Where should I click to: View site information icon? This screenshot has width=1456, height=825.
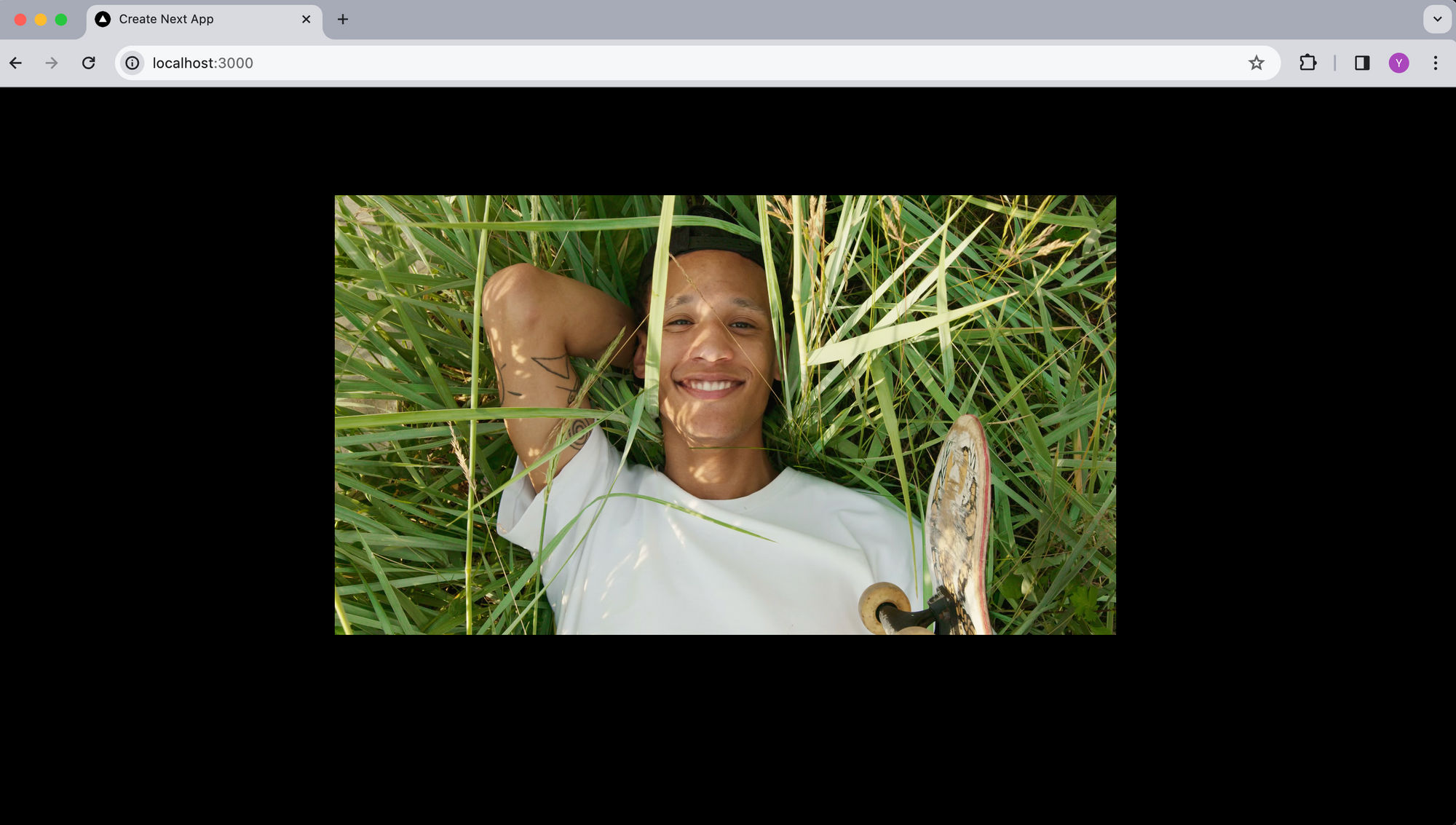132,63
